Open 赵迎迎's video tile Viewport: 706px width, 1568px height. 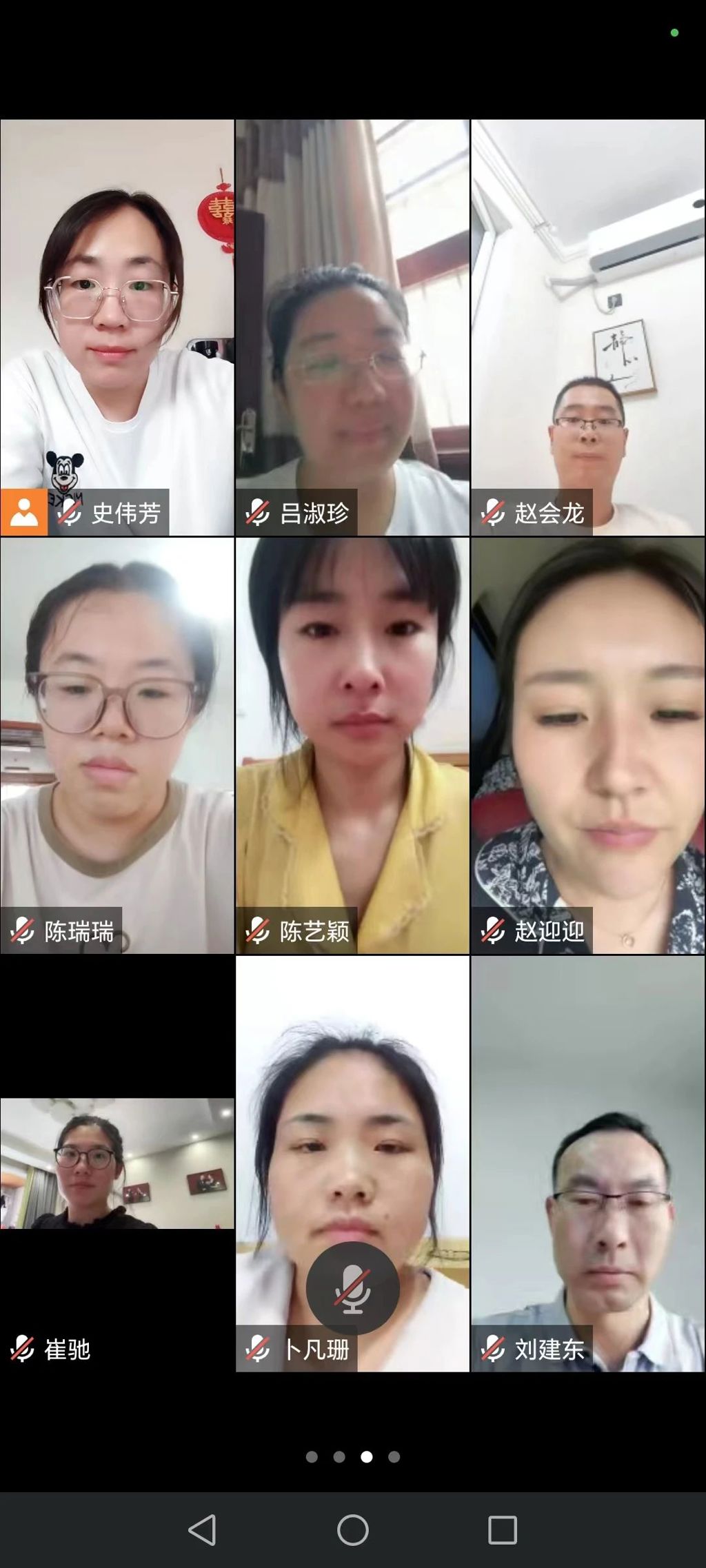tap(587, 744)
